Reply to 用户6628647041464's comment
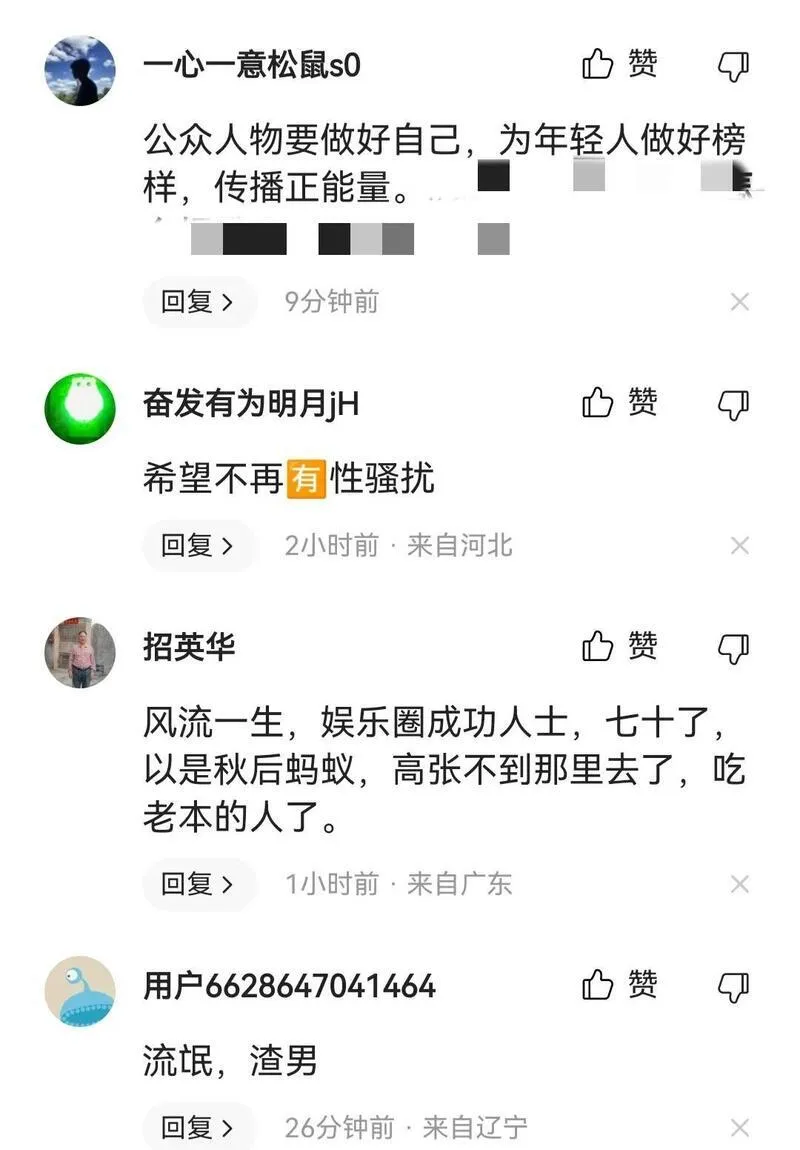 (x=198, y=1128)
